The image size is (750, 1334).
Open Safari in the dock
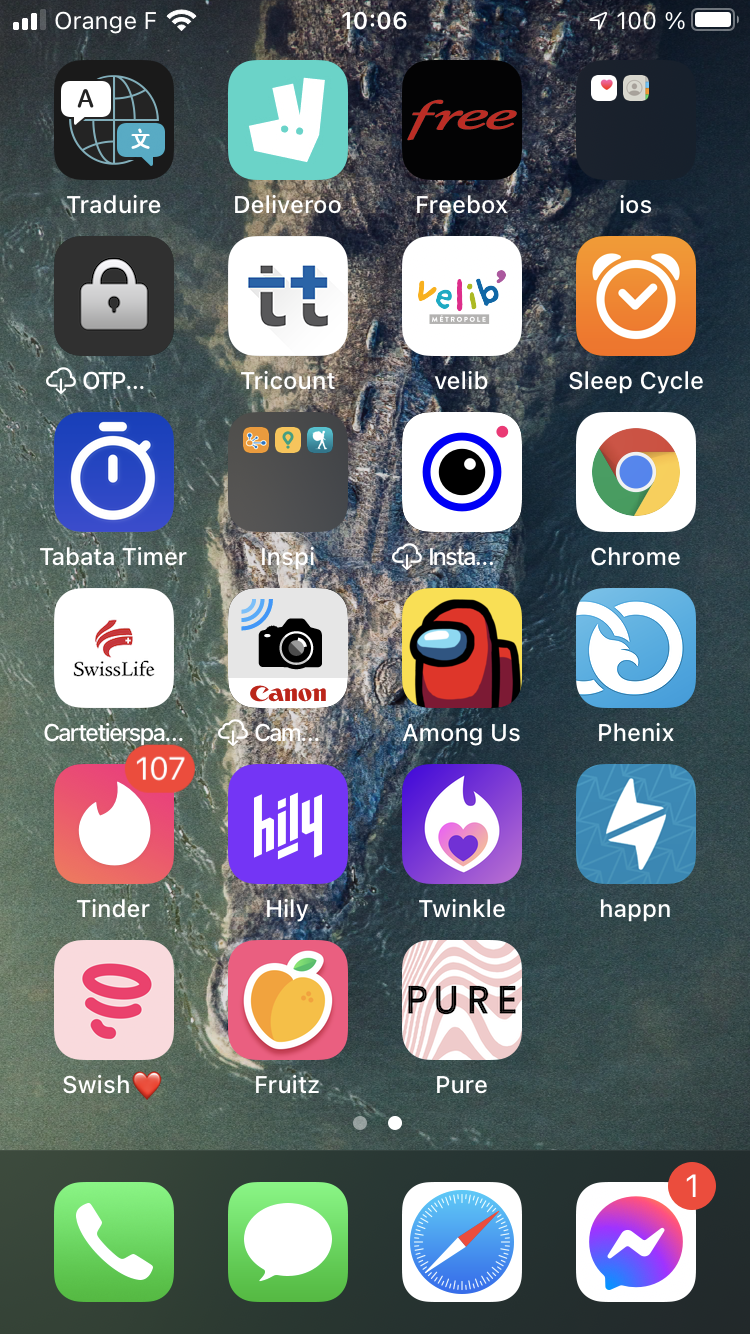point(462,1242)
